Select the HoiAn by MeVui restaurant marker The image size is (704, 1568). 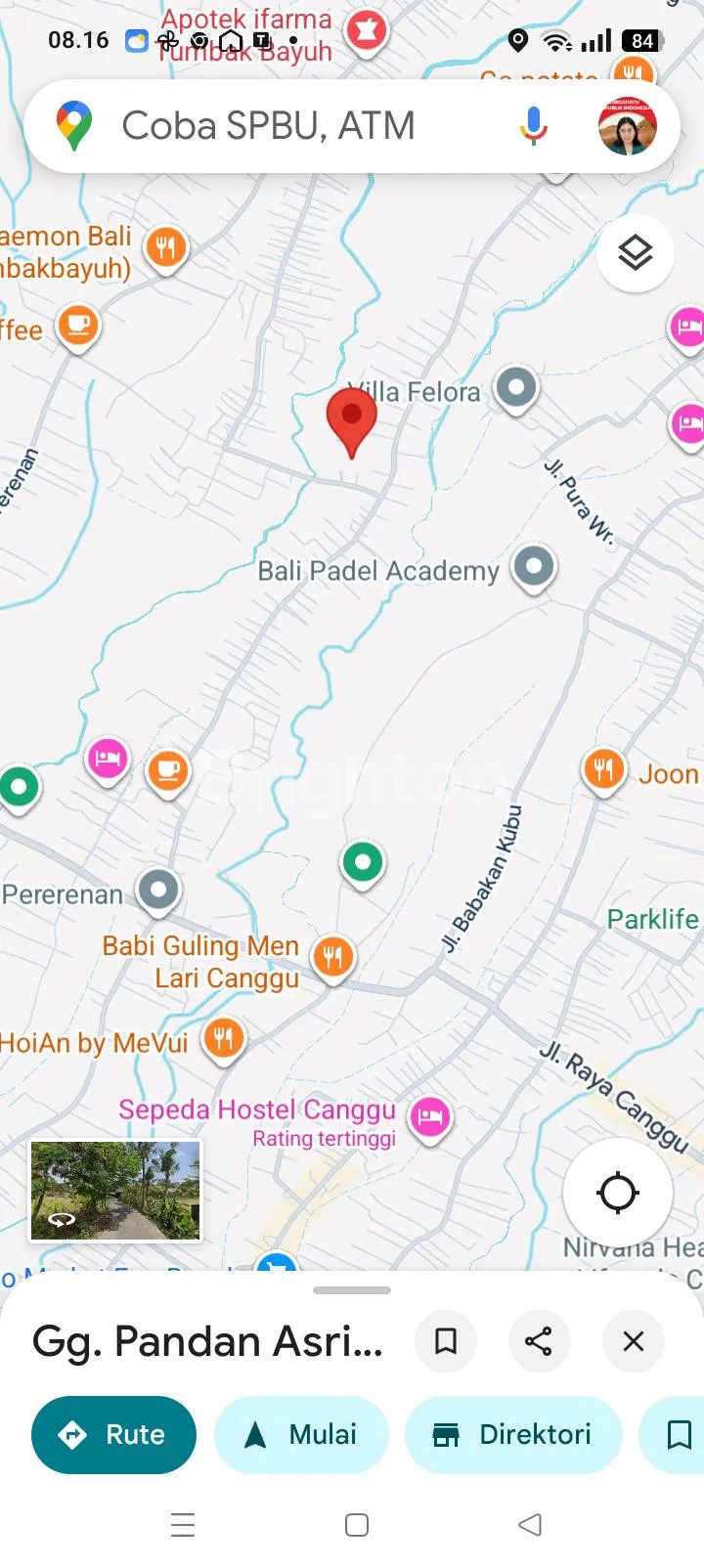[224, 1038]
